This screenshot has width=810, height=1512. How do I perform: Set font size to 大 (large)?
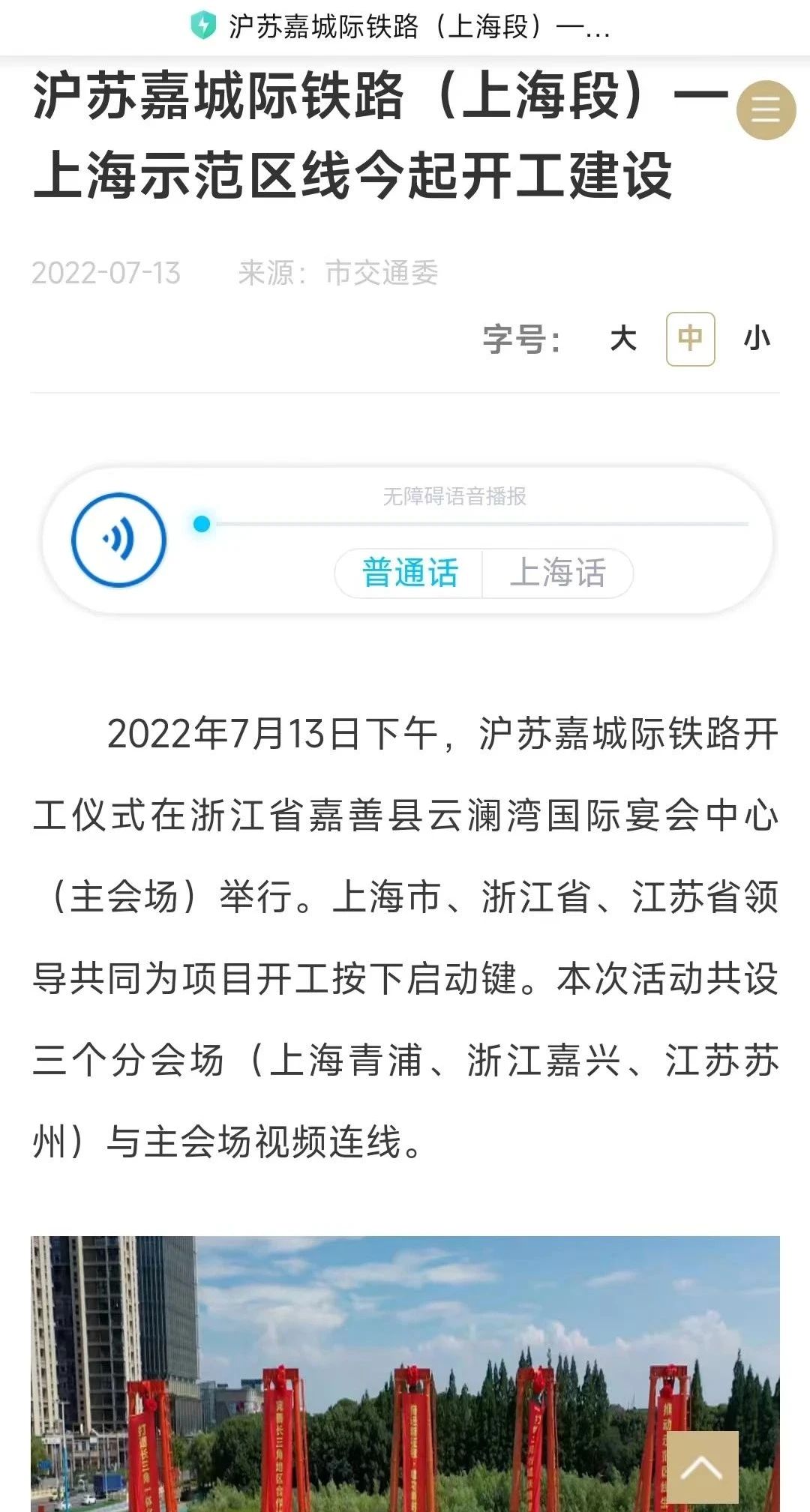[x=623, y=339]
